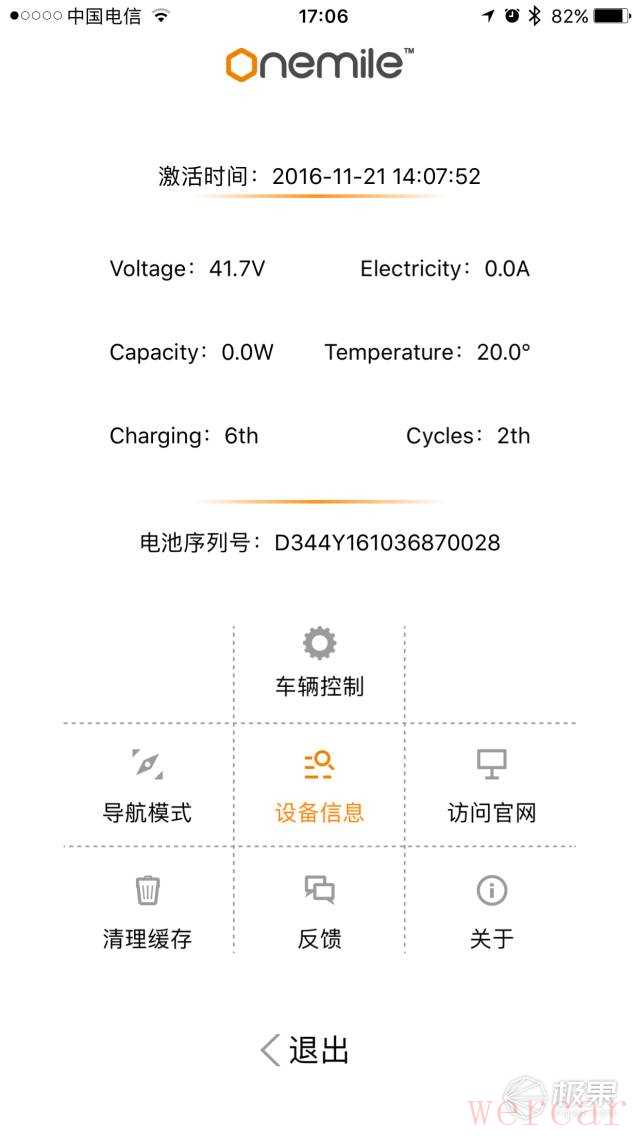Tap 清理缓存 to clear cache
This screenshot has height=1138, width=640.
(147, 912)
